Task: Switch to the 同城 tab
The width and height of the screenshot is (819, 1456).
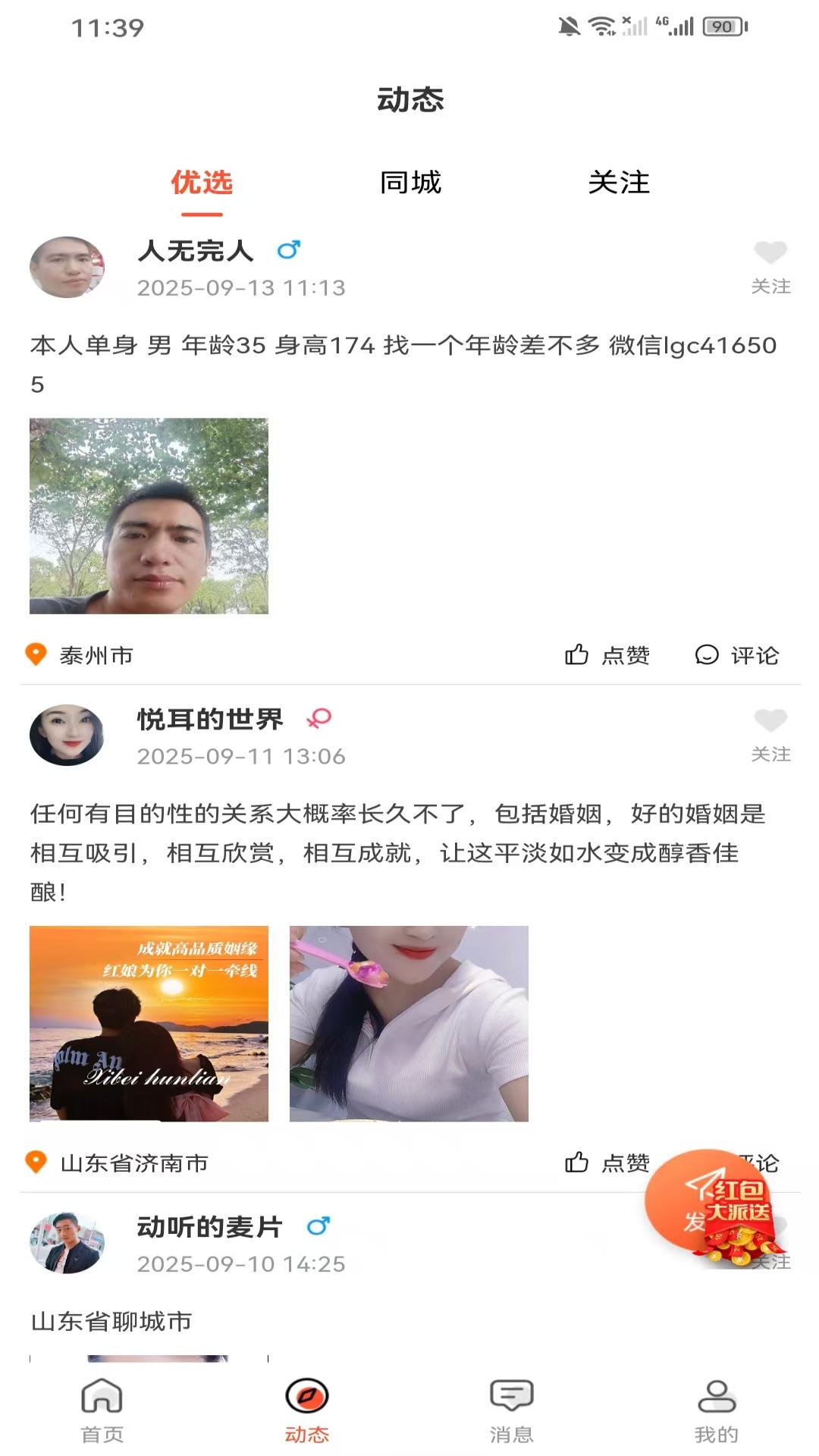Action: click(x=409, y=183)
